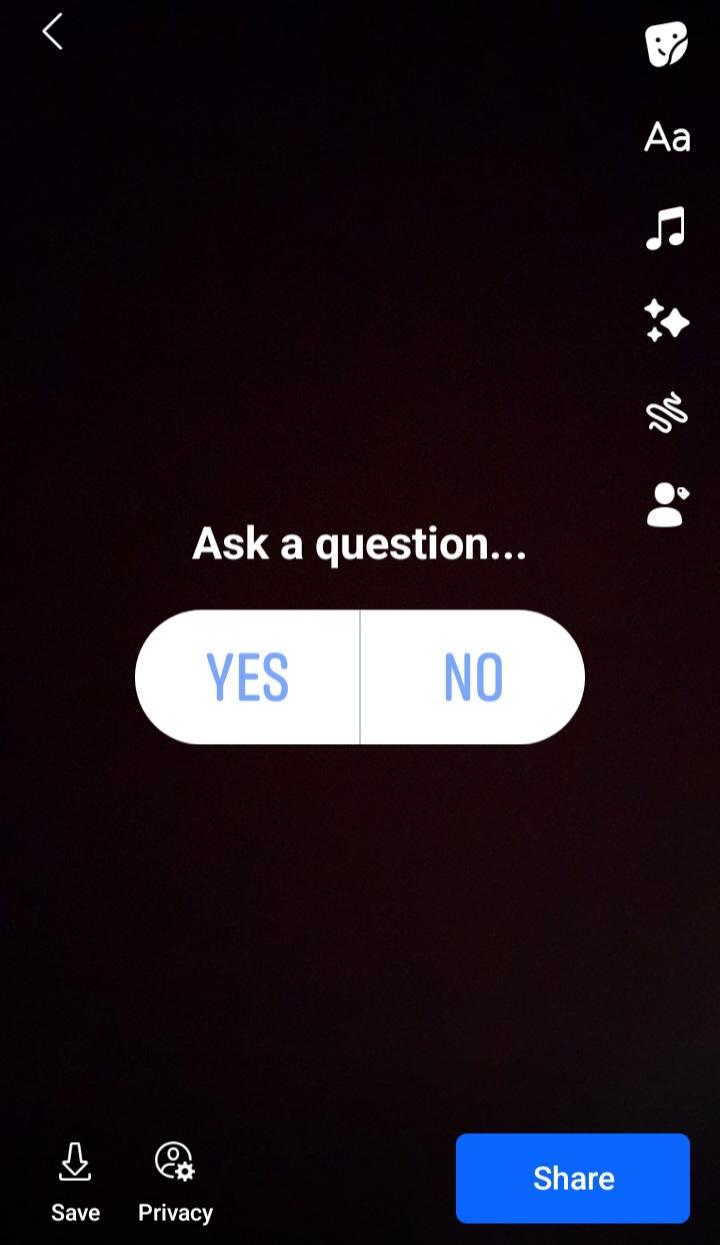Go back with the arrow
The height and width of the screenshot is (1245, 720).
click(x=52, y=31)
